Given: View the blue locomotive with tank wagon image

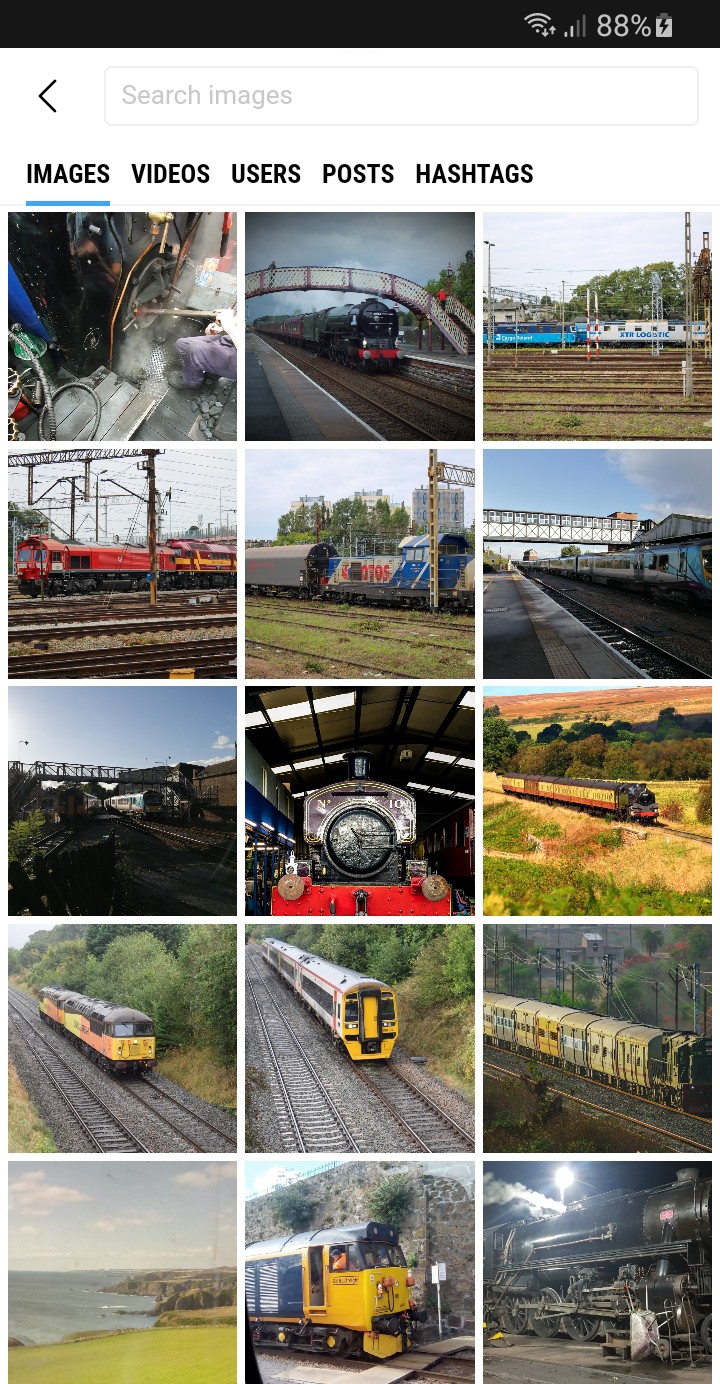Looking at the screenshot, I should point(360,563).
